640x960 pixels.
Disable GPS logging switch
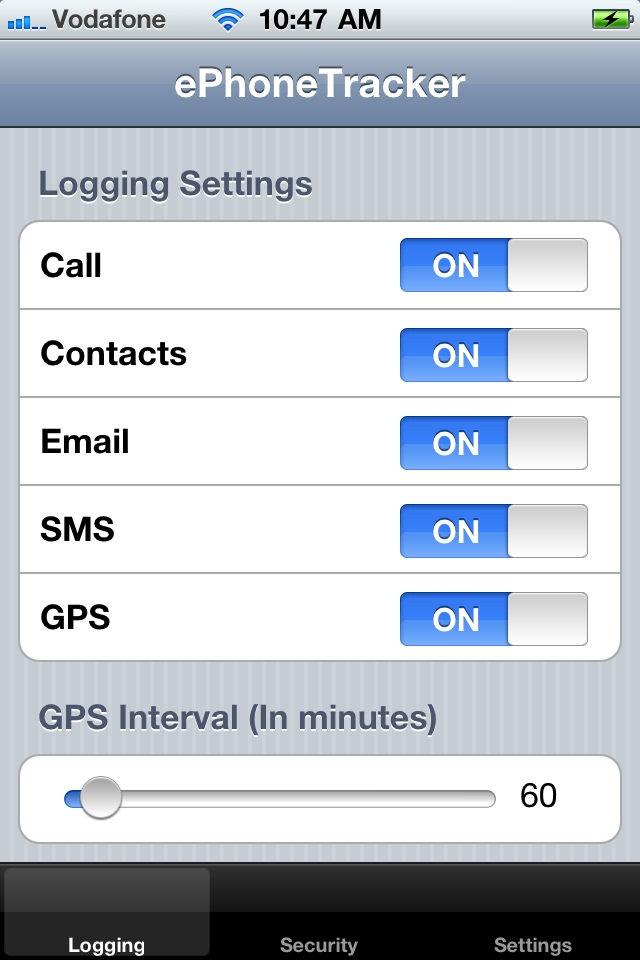pyautogui.click(x=493, y=618)
